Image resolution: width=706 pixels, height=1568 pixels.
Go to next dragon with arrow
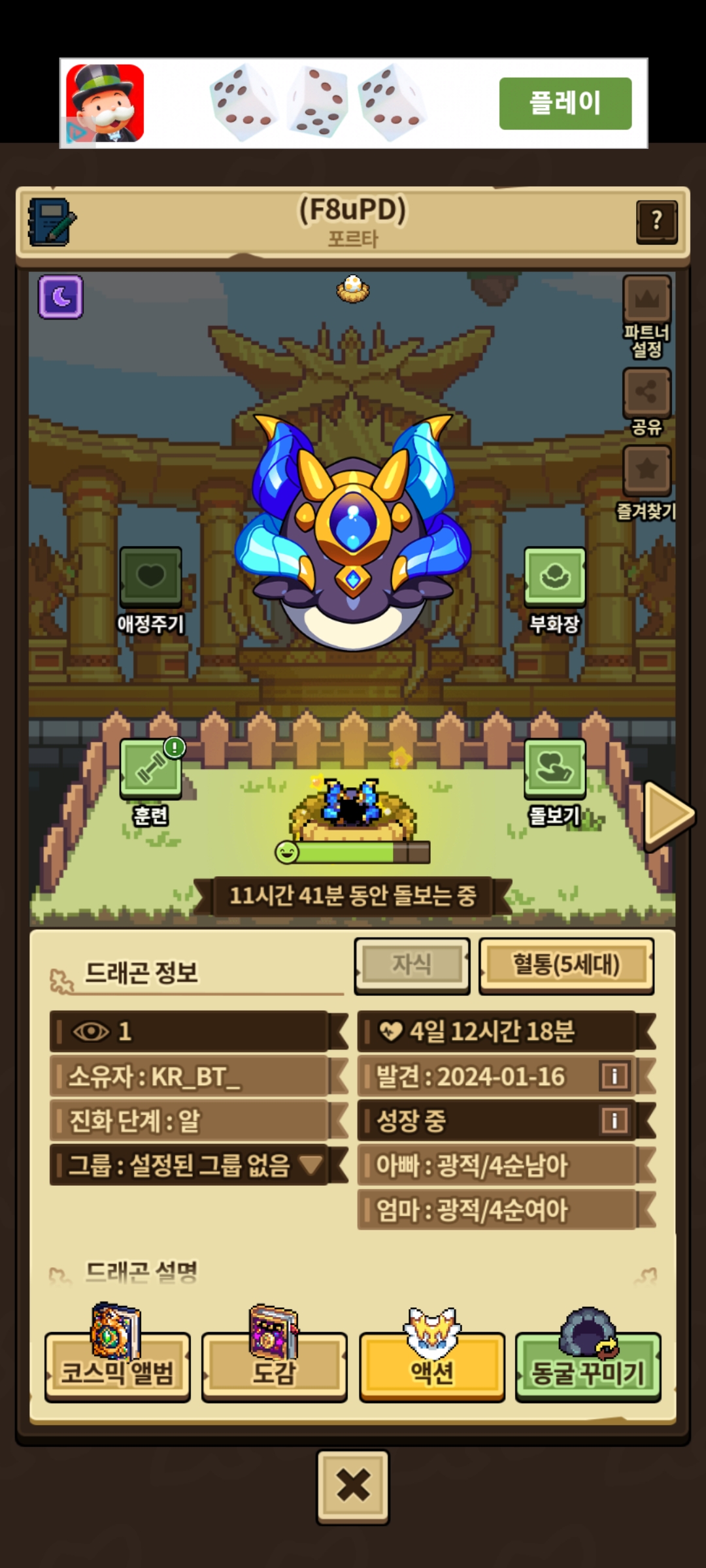coord(668,814)
